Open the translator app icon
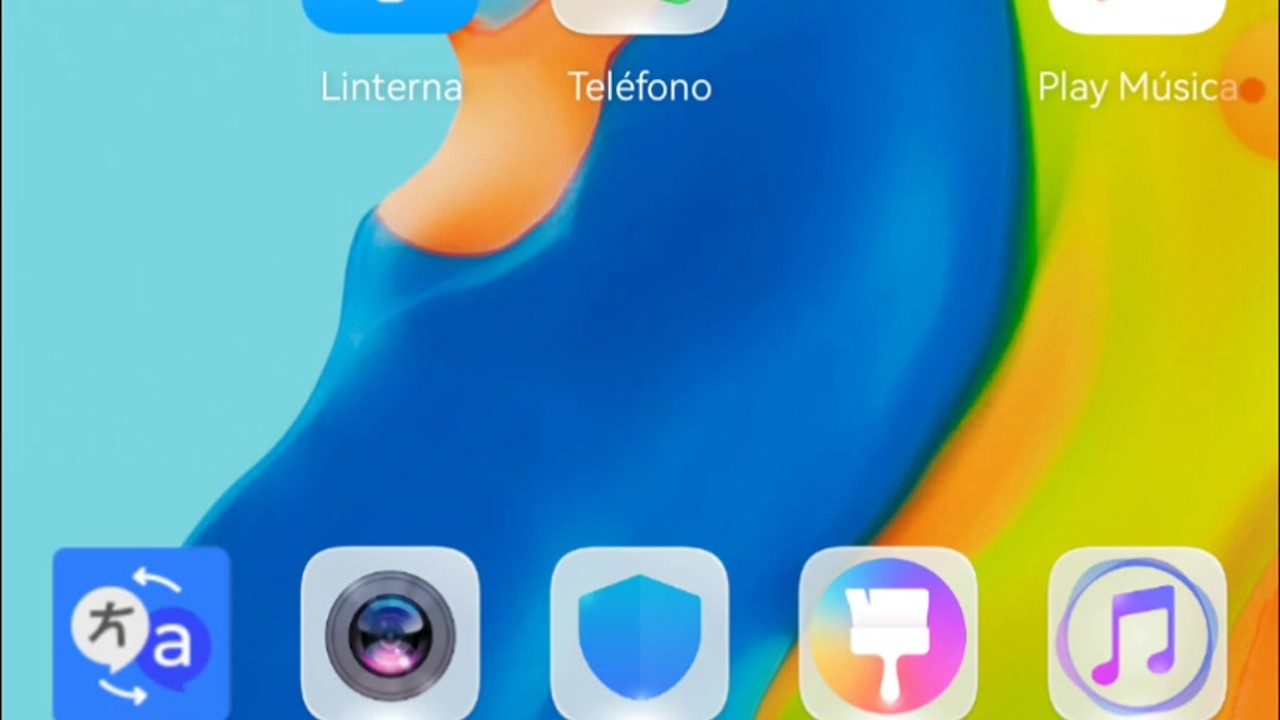 [141, 634]
